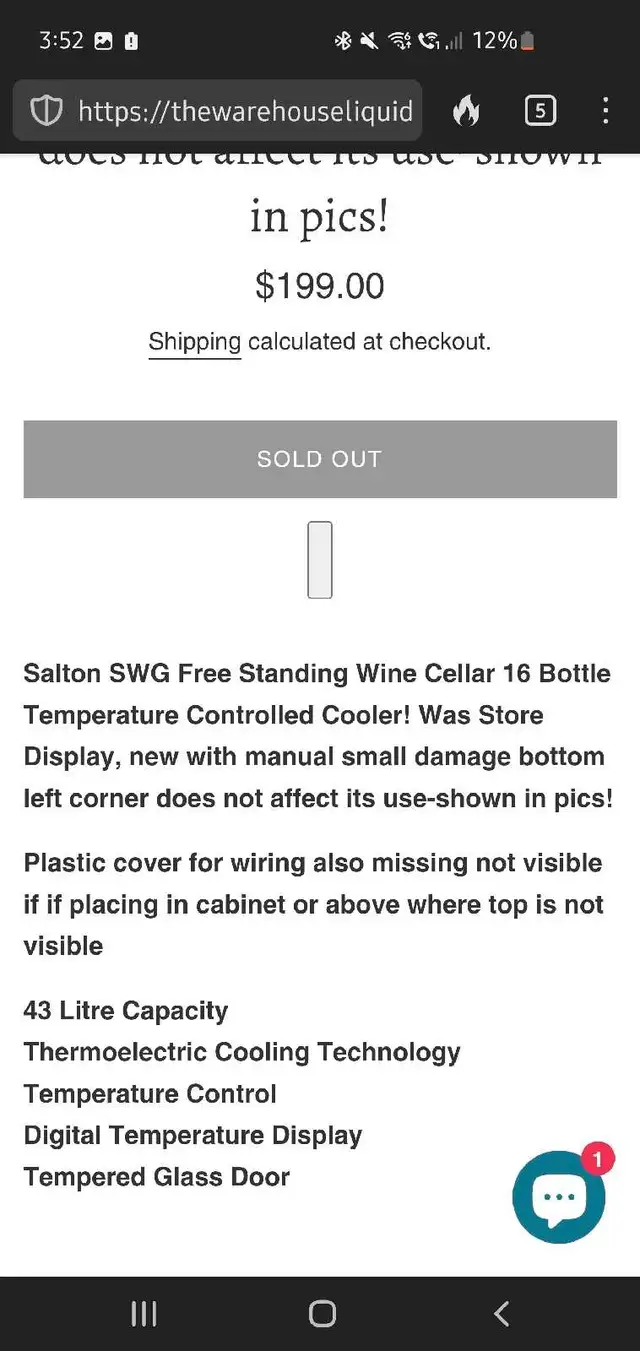Tap the browser URL address bar
640x1351 pixels.
(x=218, y=110)
